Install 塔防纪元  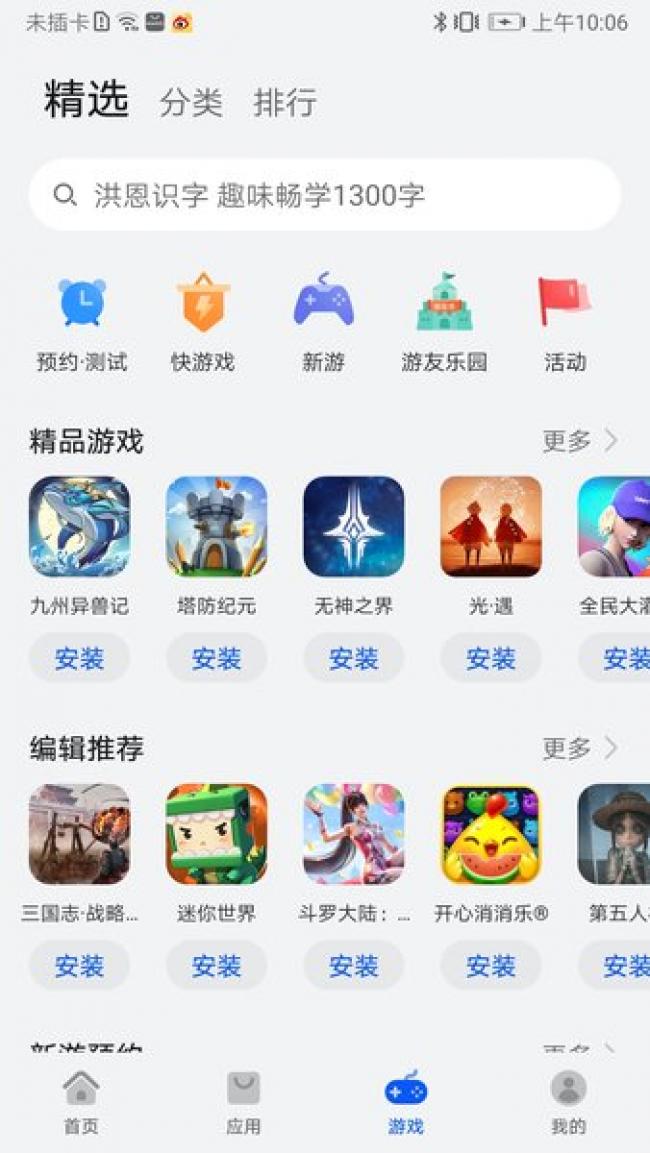[x=216, y=658]
